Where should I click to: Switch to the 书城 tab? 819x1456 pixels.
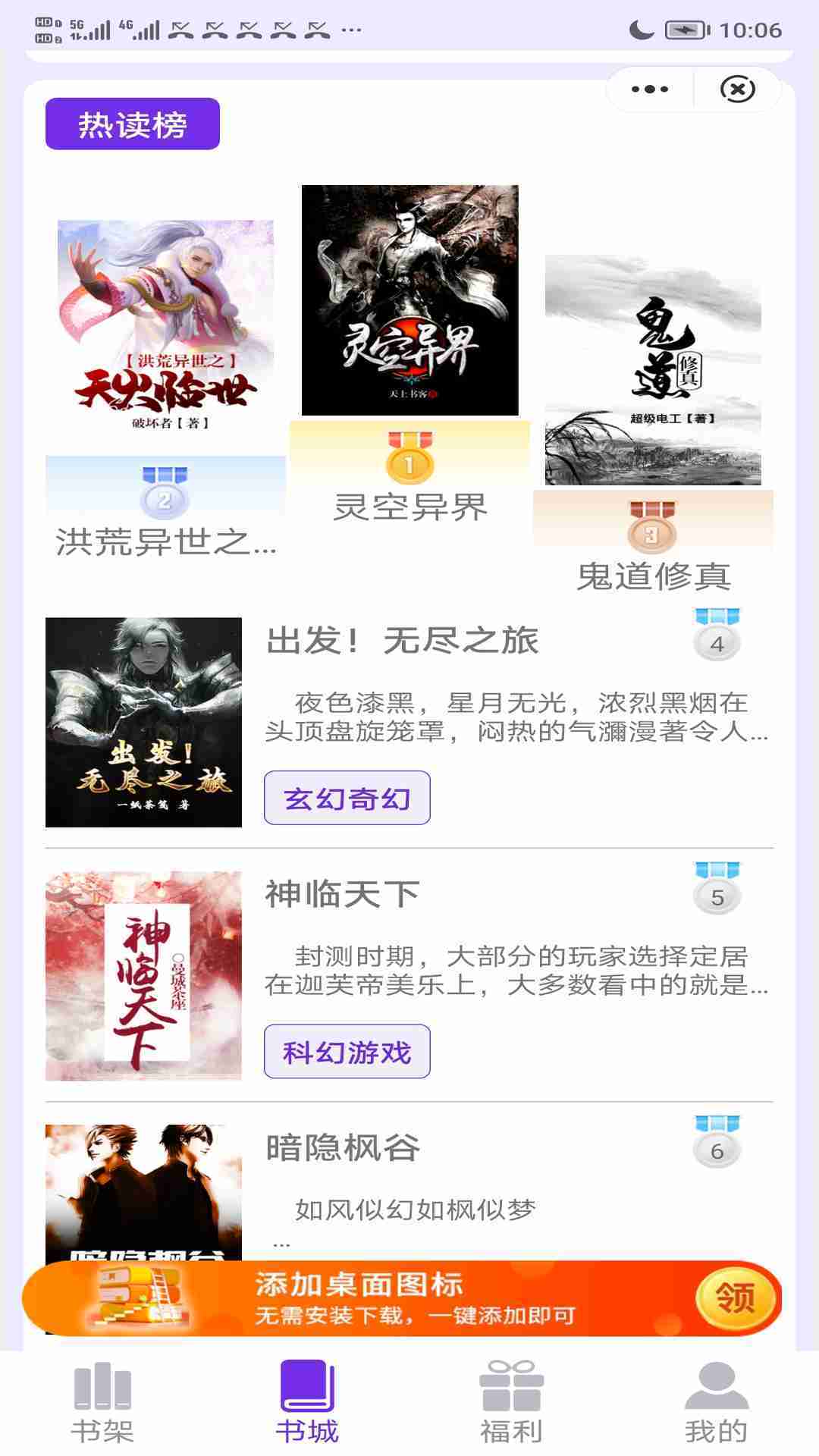pos(307,1403)
